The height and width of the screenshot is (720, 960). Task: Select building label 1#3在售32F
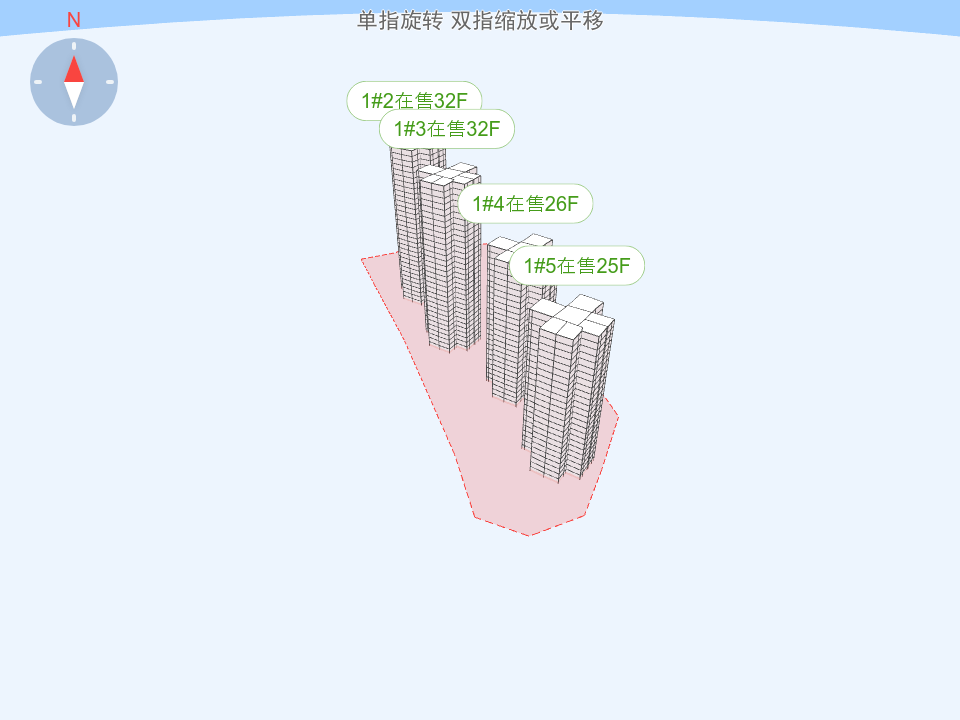click(447, 130)
